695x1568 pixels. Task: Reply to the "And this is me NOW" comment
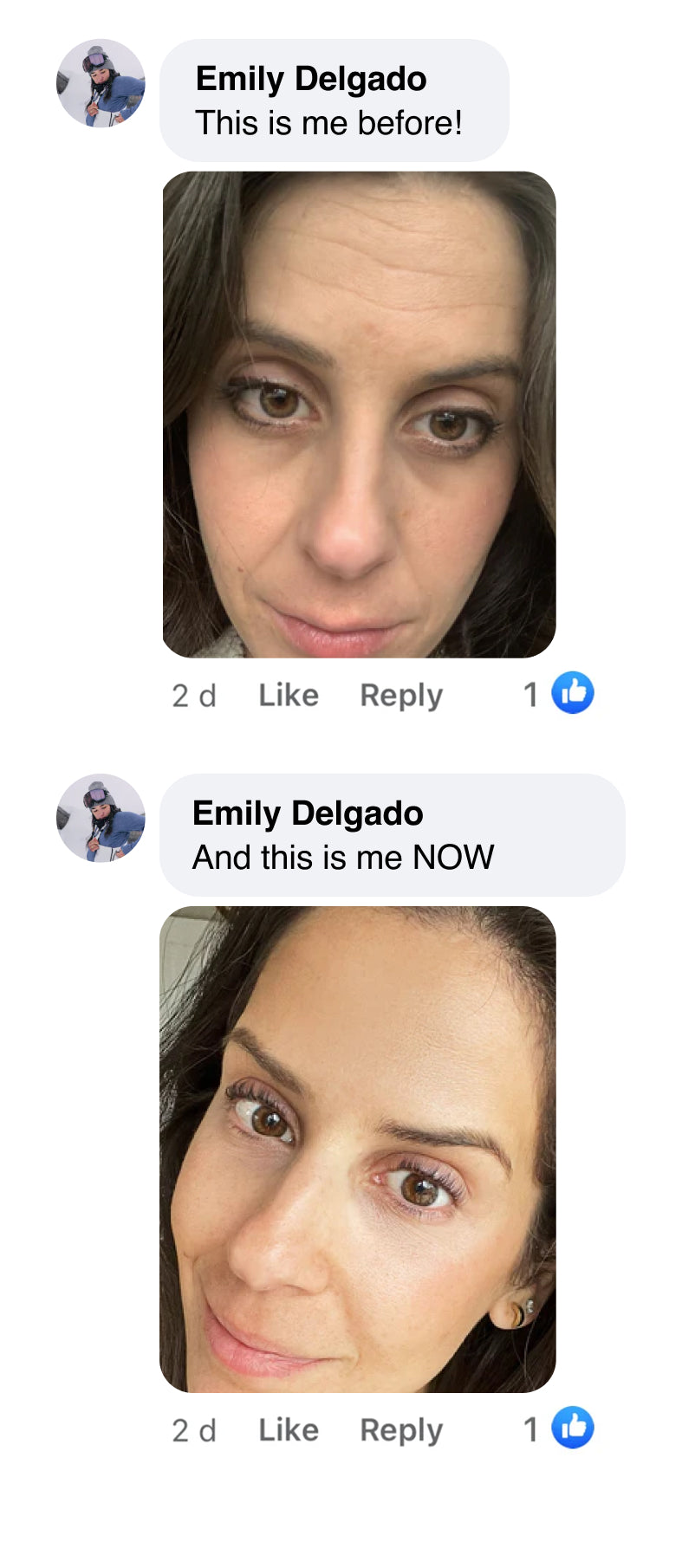(x=401, y=1430)
